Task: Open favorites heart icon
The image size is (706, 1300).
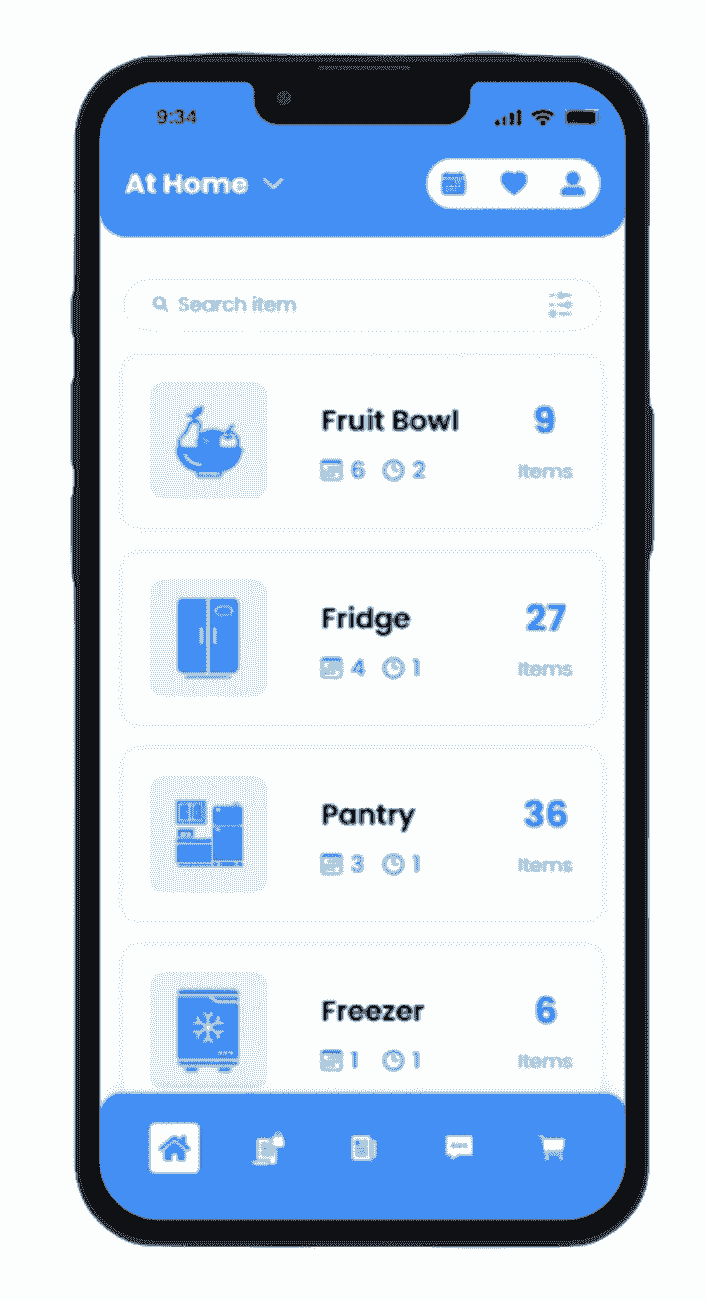Action: pos(513,184)
